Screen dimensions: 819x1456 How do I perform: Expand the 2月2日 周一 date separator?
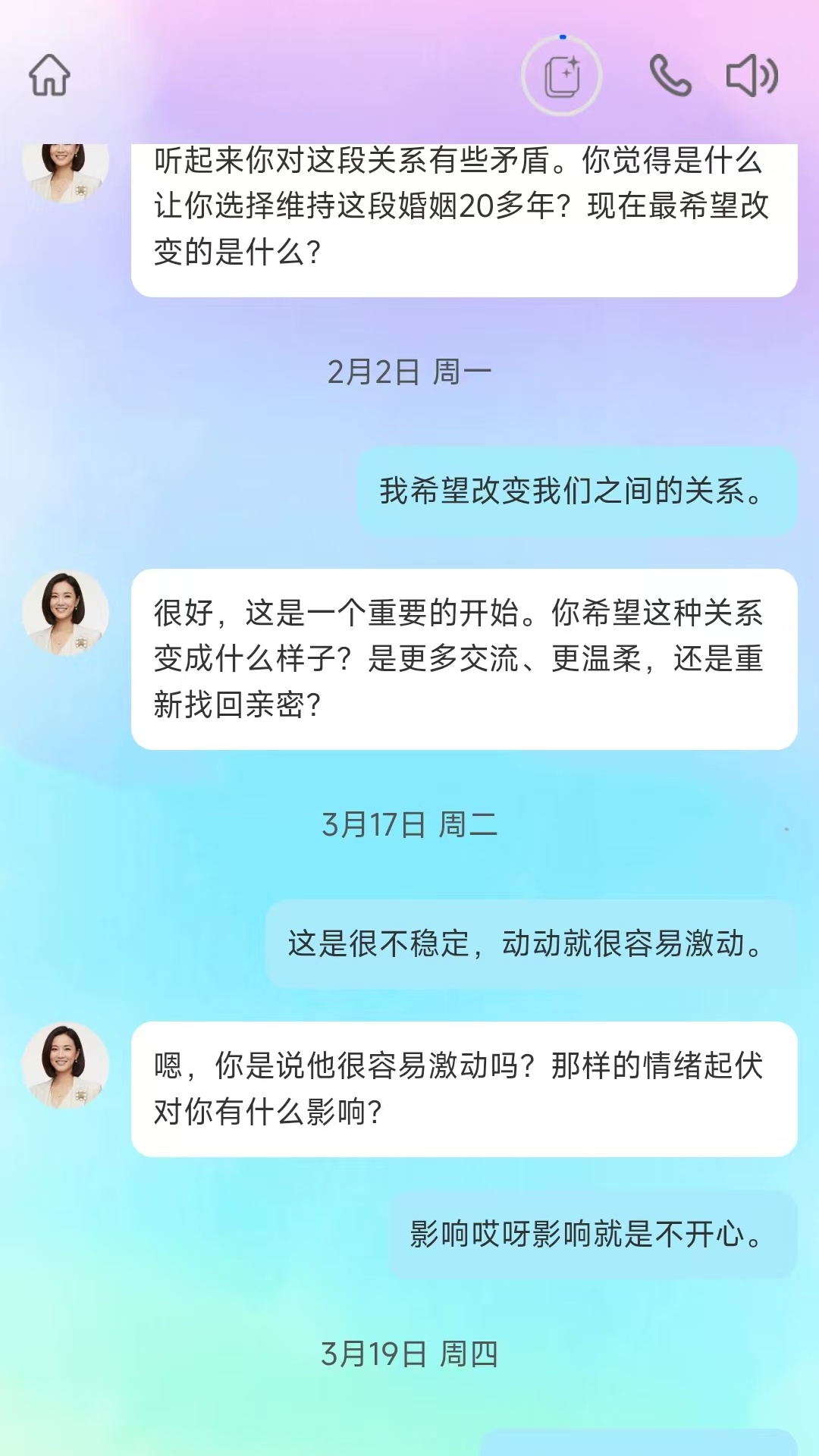409,369
